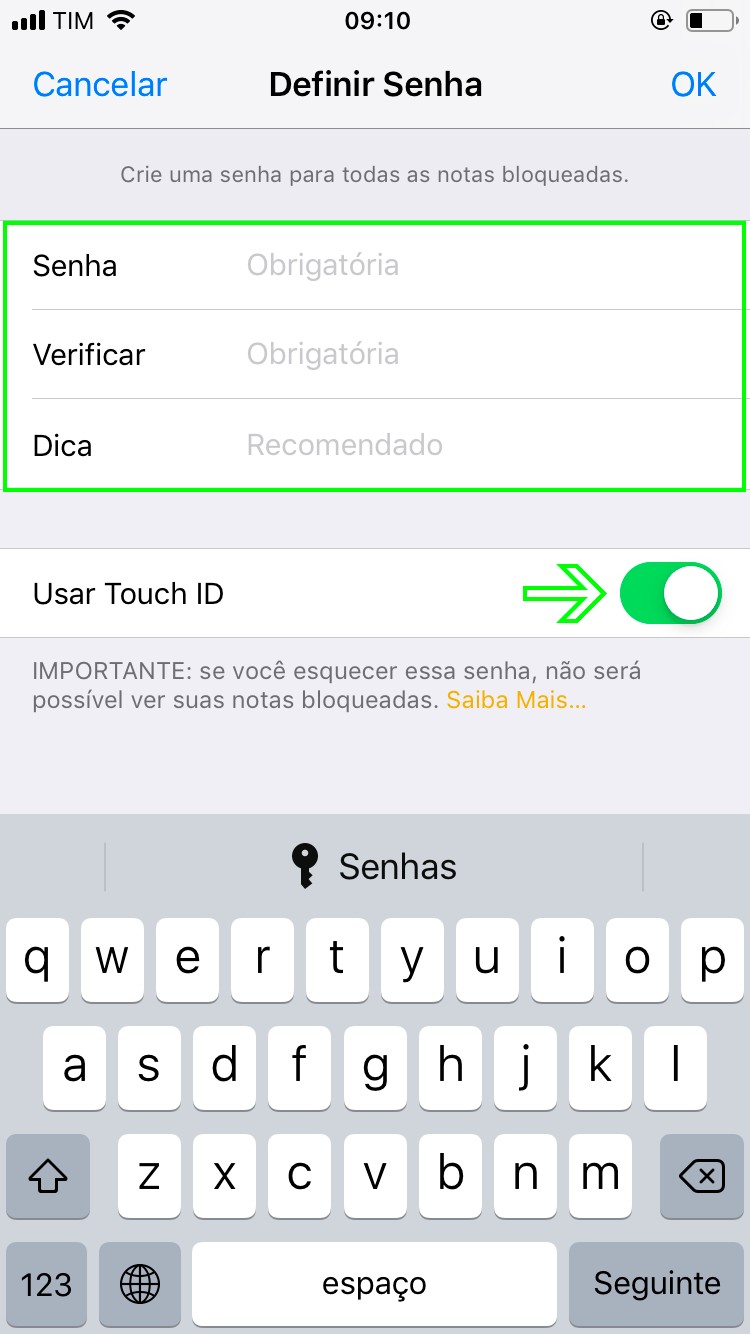Select the Verificar field

coord(480,355)
